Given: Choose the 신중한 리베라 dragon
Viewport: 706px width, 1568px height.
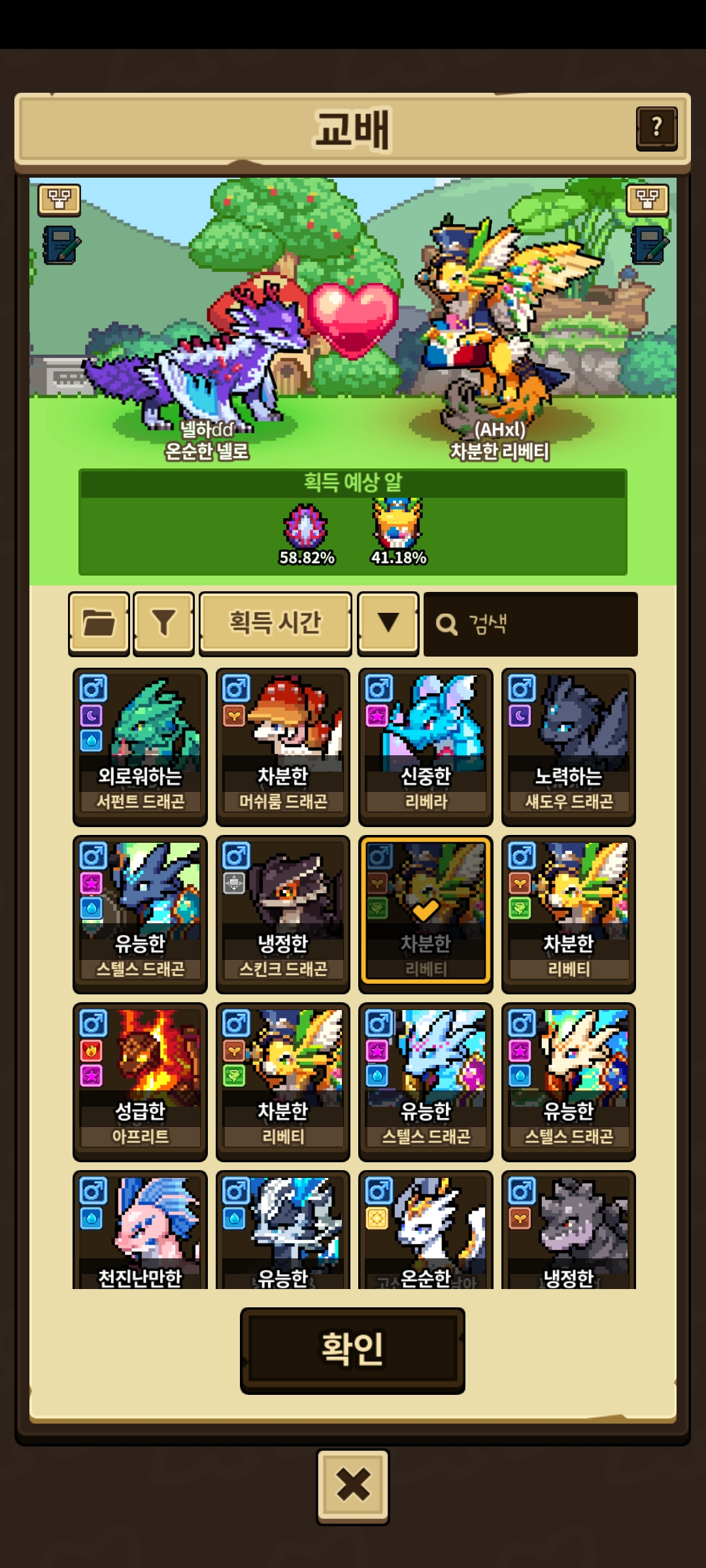Looking at the screenshot, I should pyautogui.click(x=426, y=746).
